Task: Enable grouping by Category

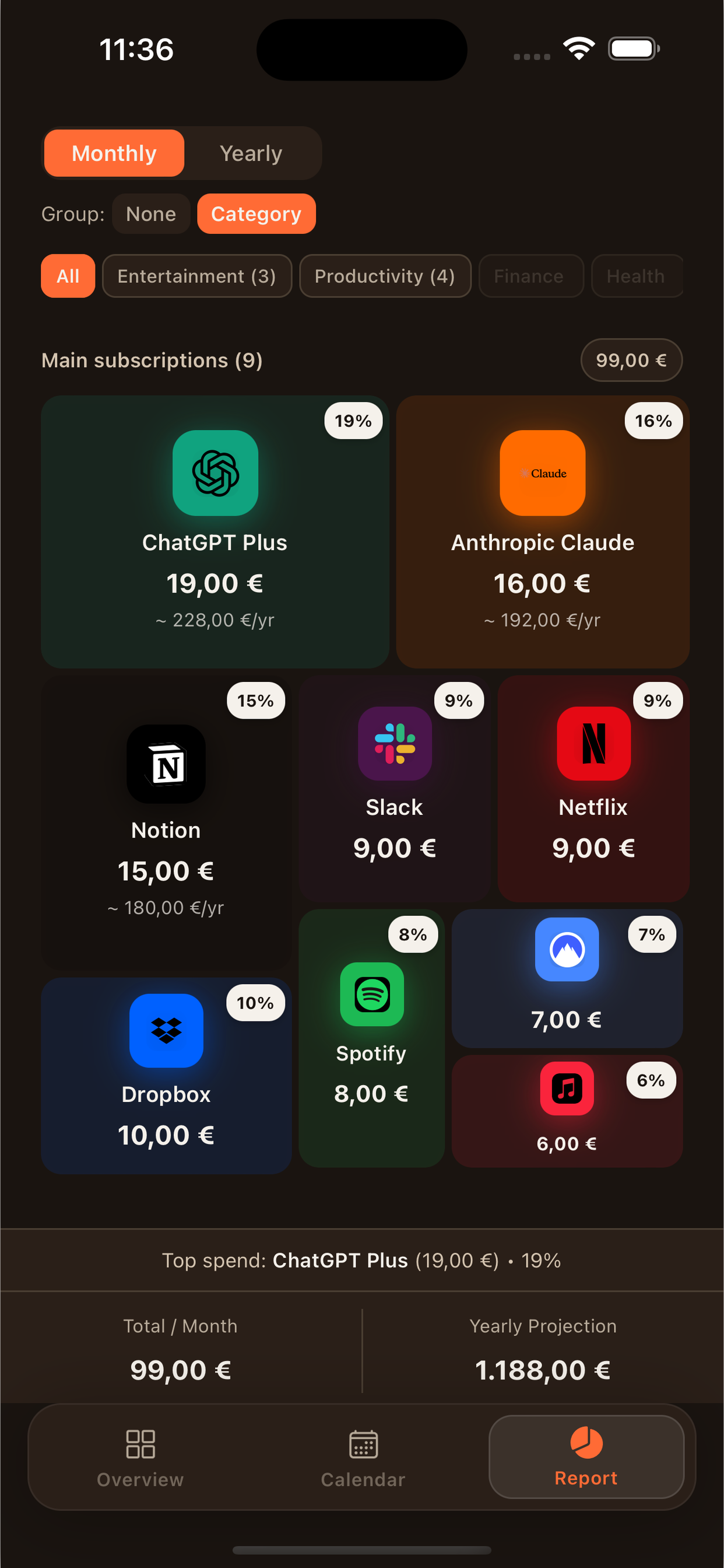Action: [255, 213]
